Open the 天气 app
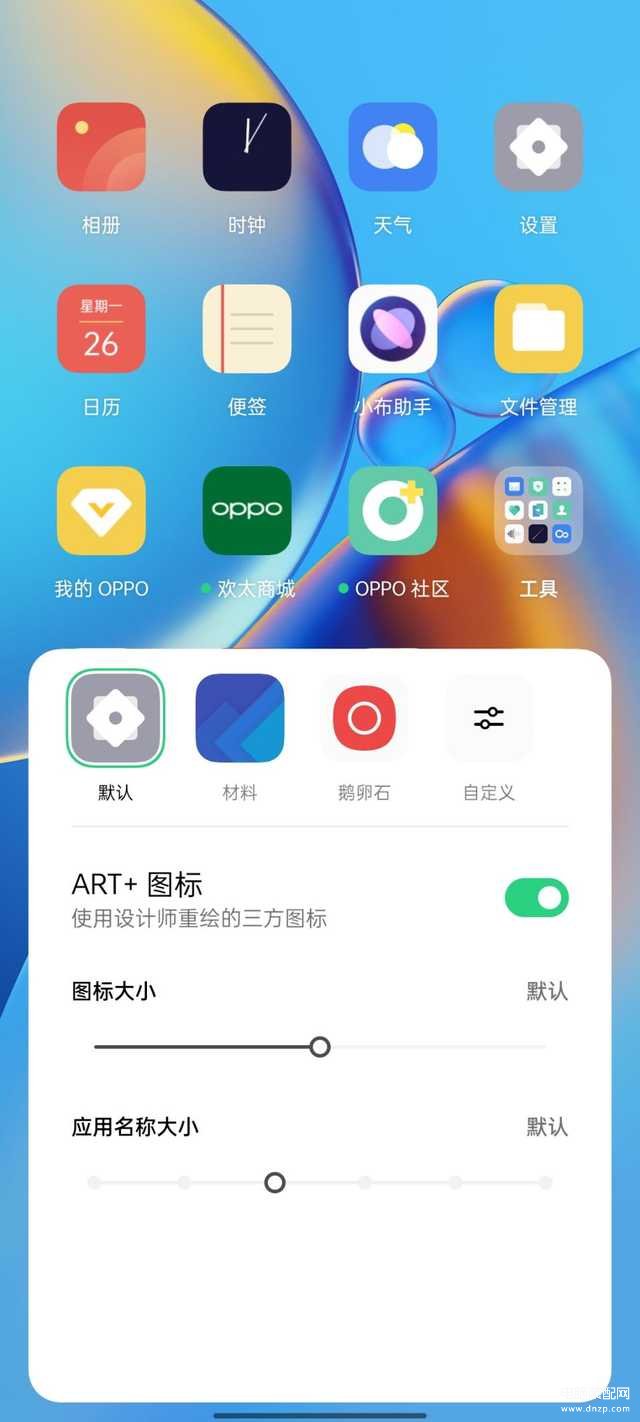The height and width of the screenshot is (1422, 640). tap(393, 147)
